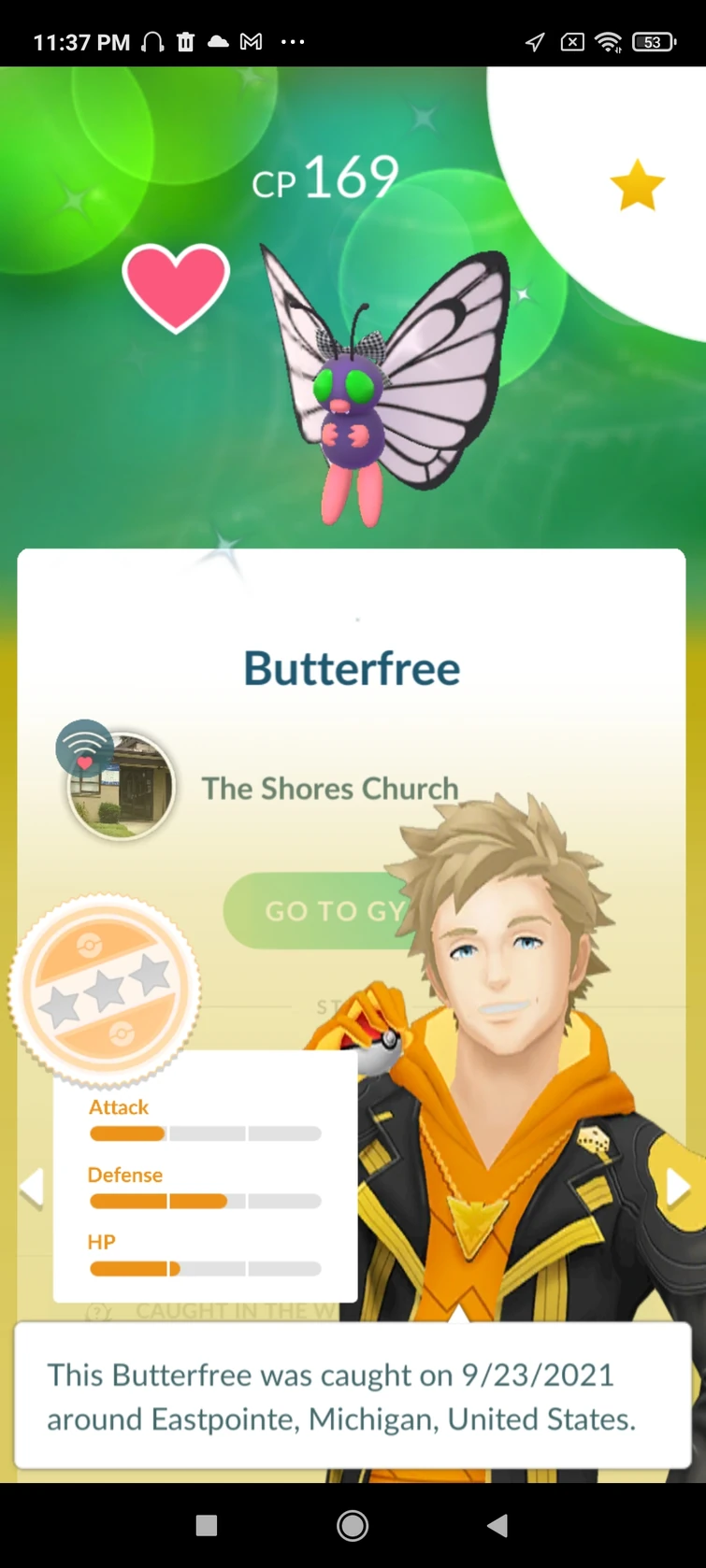Open the status bar overflow menu dots
This screenshot has height=1568, width=706.
tap(294, 40)
